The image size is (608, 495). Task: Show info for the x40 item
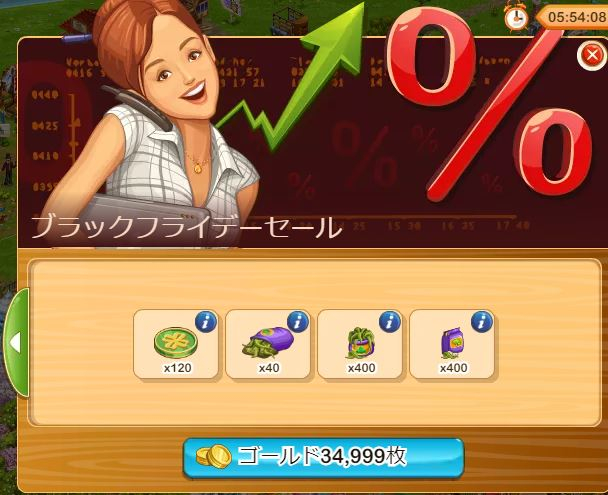tap(298, 321)
